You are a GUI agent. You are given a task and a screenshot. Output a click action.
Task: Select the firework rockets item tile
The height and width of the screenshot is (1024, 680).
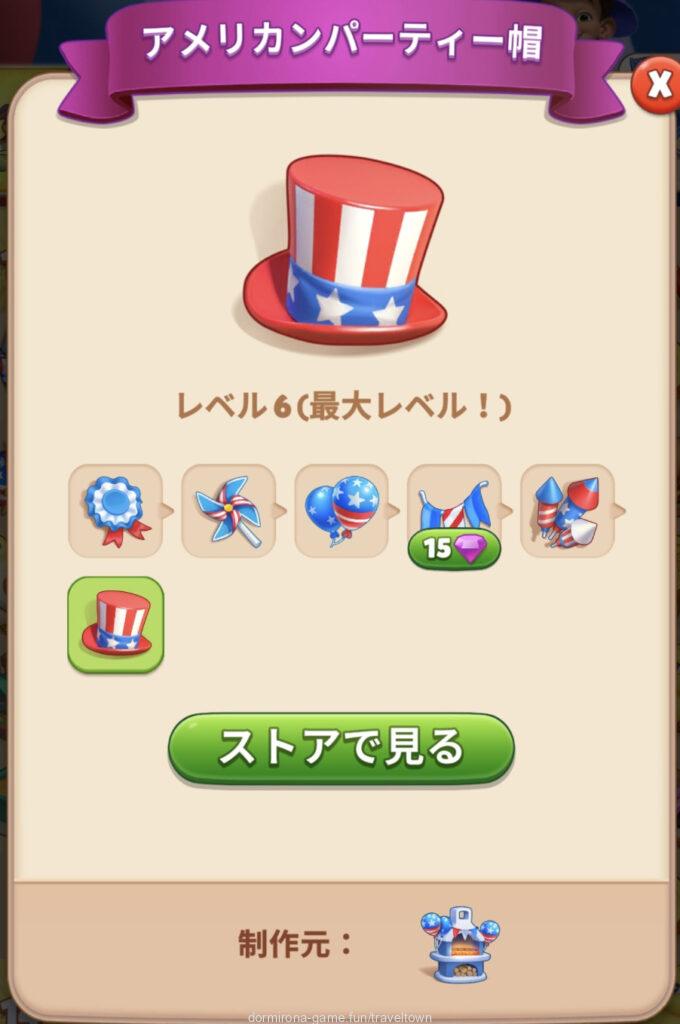click(x=567, y=510)
